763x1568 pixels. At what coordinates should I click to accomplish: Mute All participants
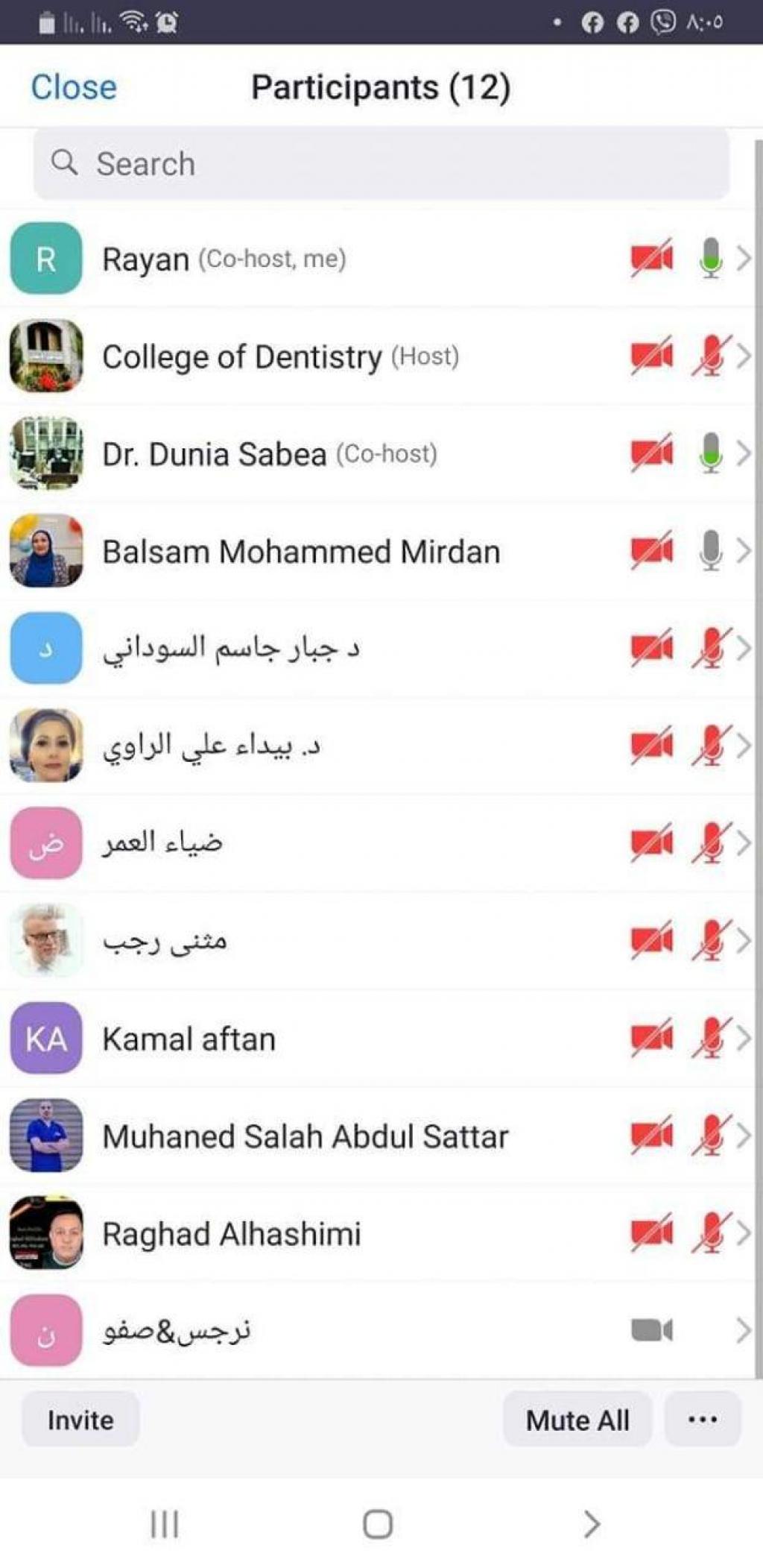[577, 1420]
